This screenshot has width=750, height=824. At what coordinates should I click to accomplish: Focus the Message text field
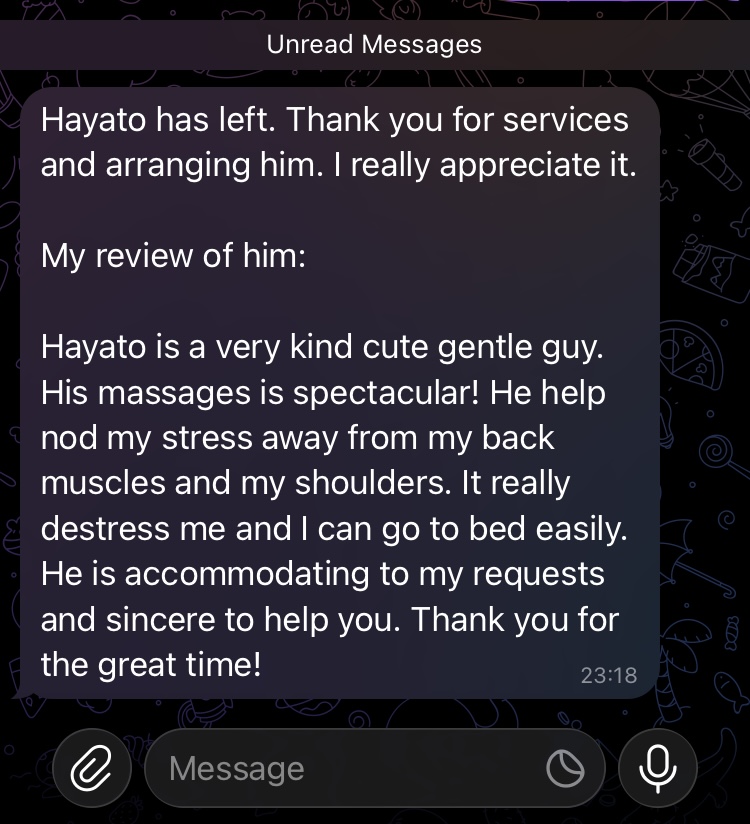340,768
